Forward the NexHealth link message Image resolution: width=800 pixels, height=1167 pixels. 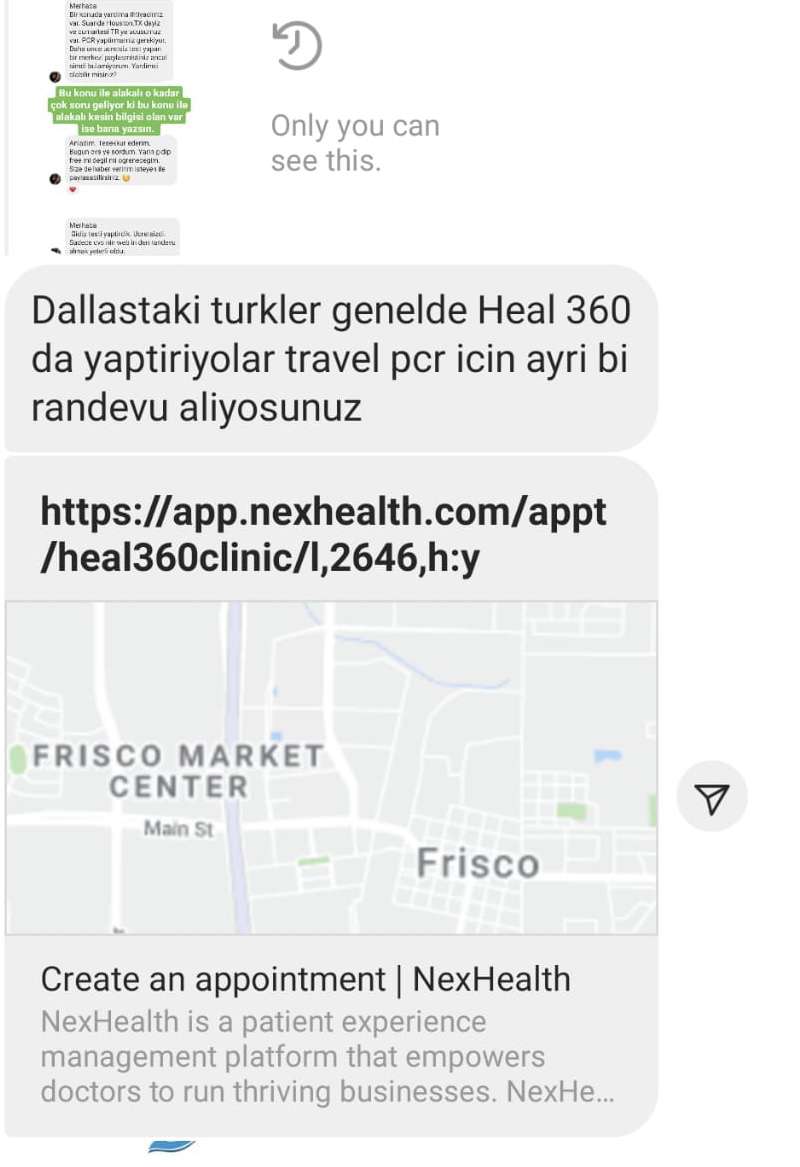(711, 796)
